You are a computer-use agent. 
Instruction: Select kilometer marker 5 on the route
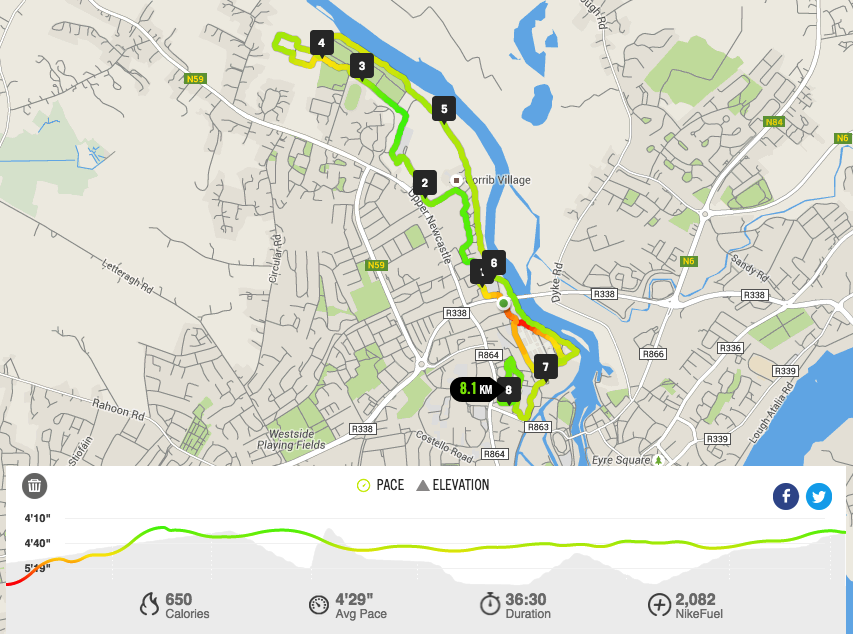[x=444, y=108]
